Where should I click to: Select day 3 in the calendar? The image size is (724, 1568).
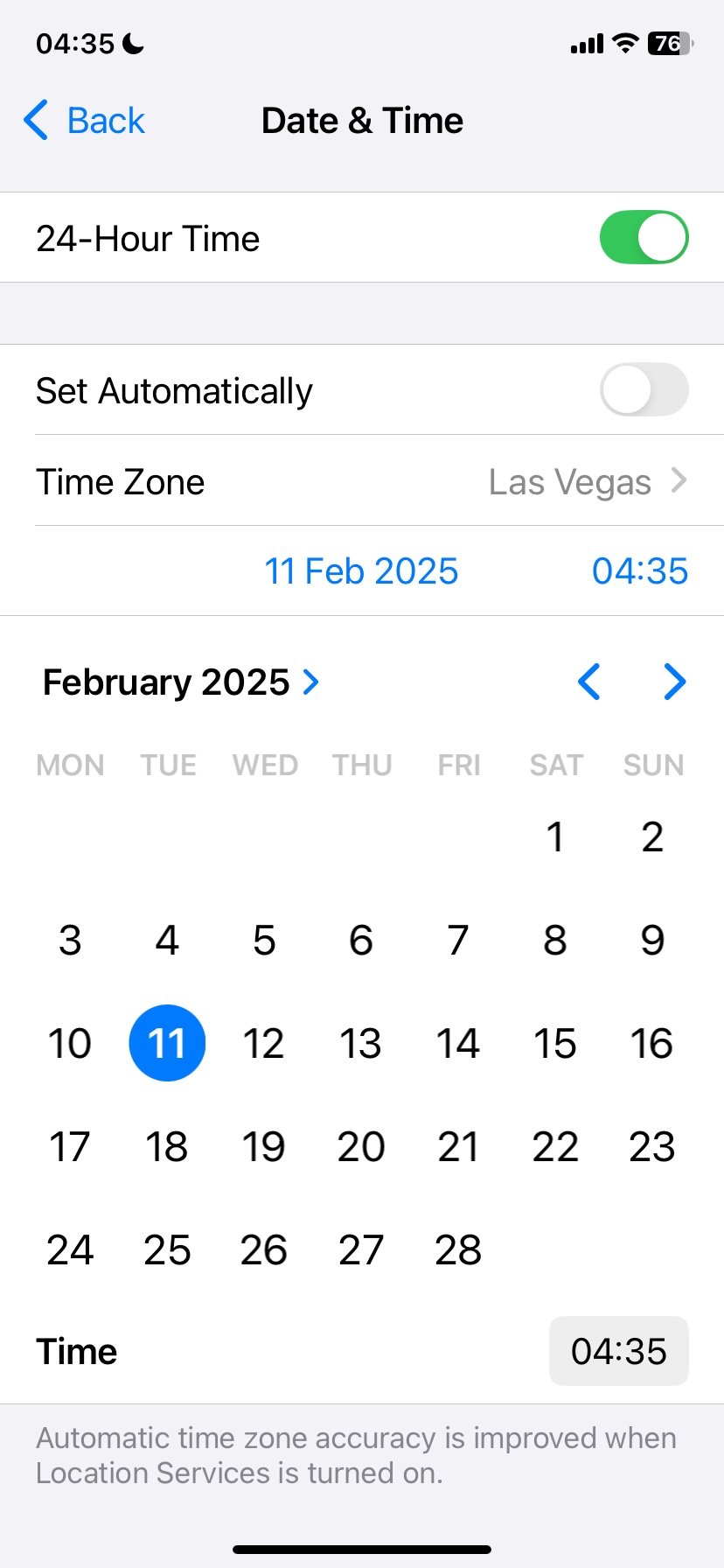70,941
